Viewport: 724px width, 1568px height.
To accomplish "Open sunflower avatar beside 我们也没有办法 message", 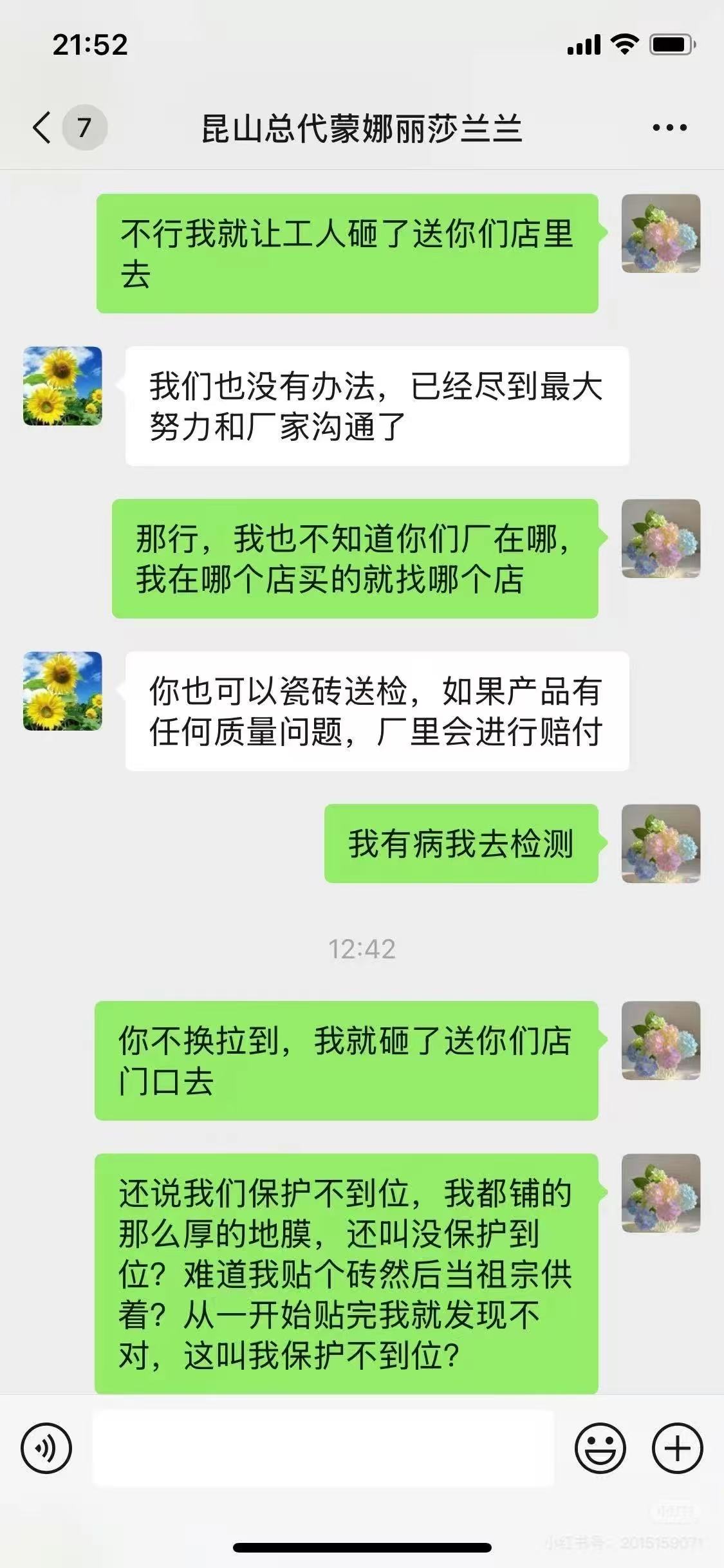I will tap(62, 386).
